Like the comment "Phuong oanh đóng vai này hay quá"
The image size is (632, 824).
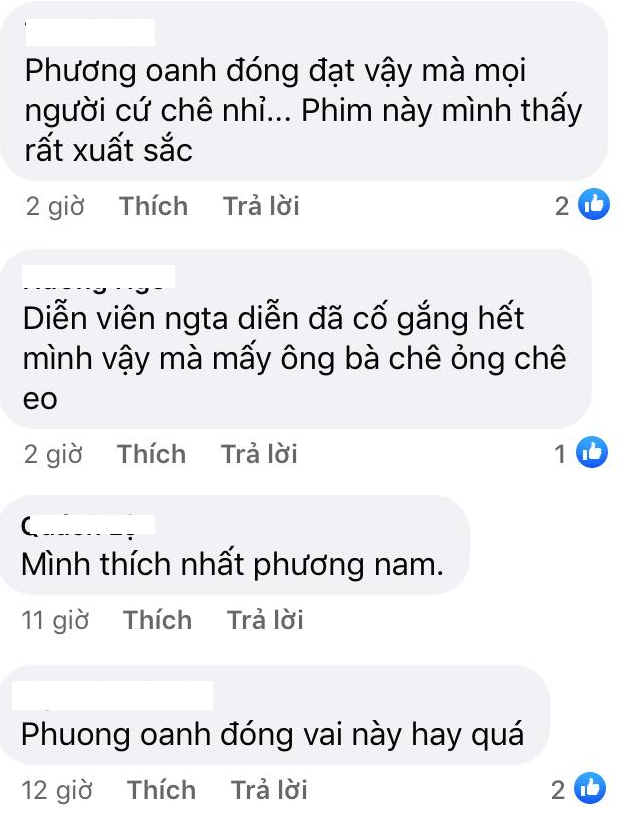161,791
